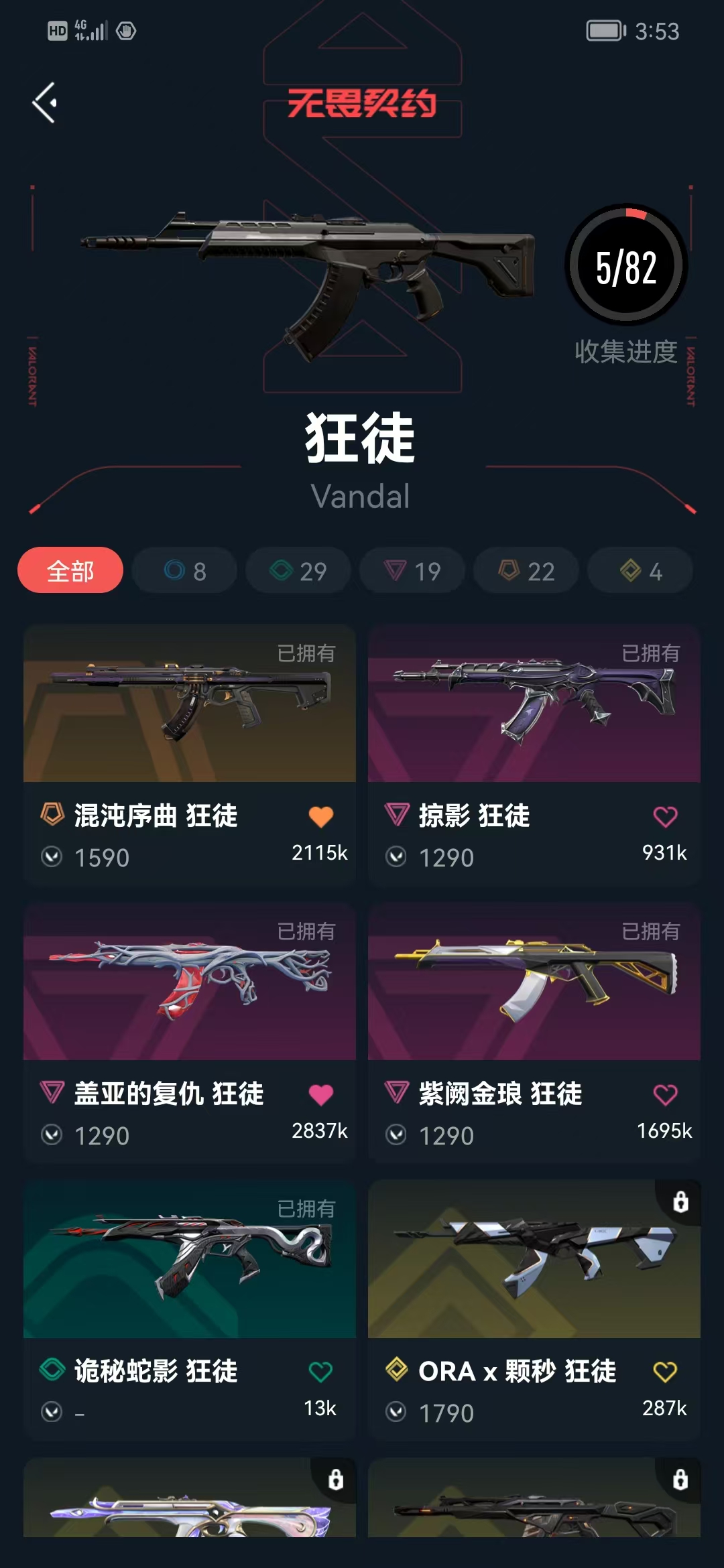Filter skins by the yellow tier with 4 items
The height and width of the screenshot is (1568, 724).
pos(640,571)
